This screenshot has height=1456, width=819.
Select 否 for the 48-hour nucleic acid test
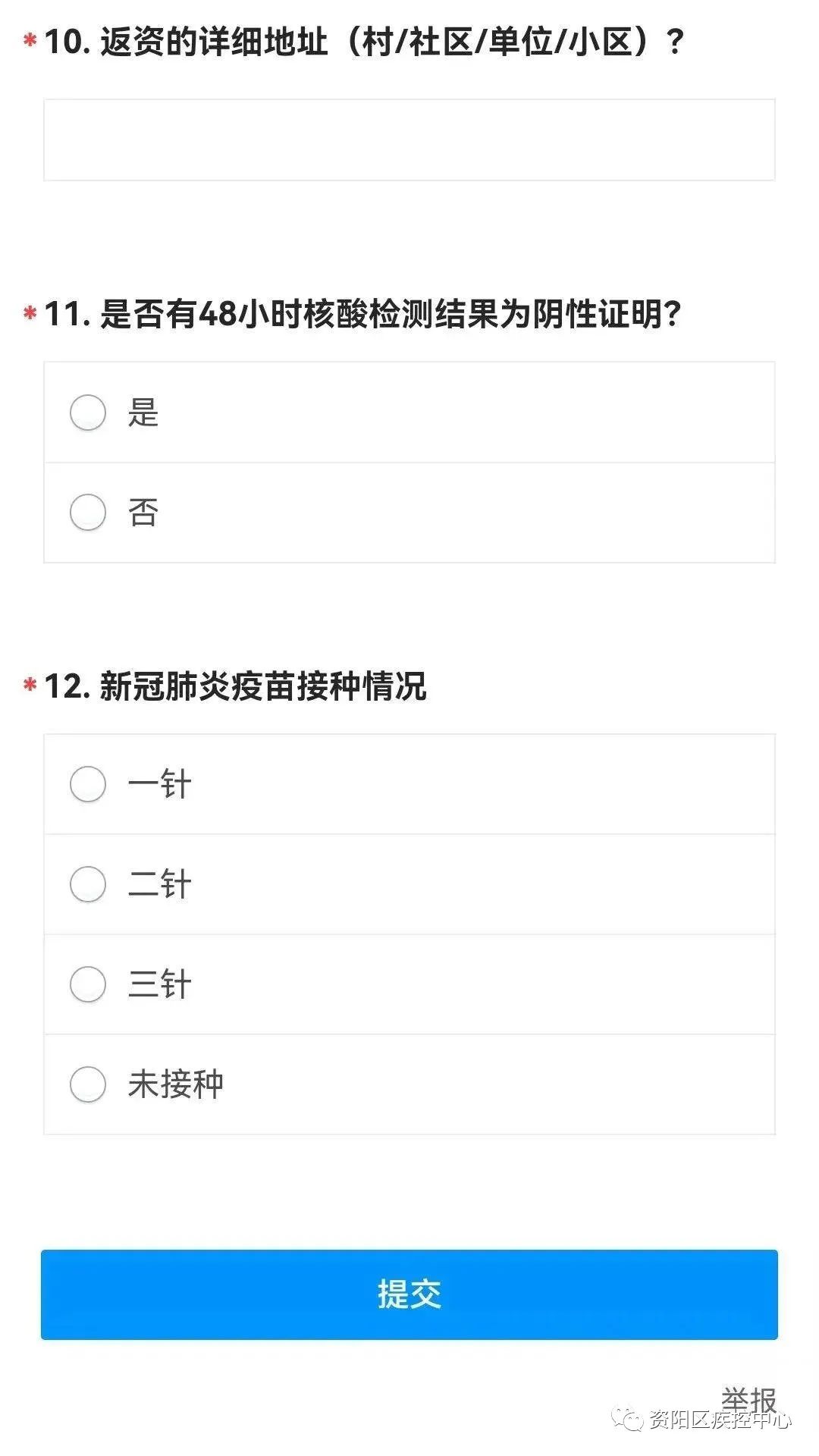(88, 513)
